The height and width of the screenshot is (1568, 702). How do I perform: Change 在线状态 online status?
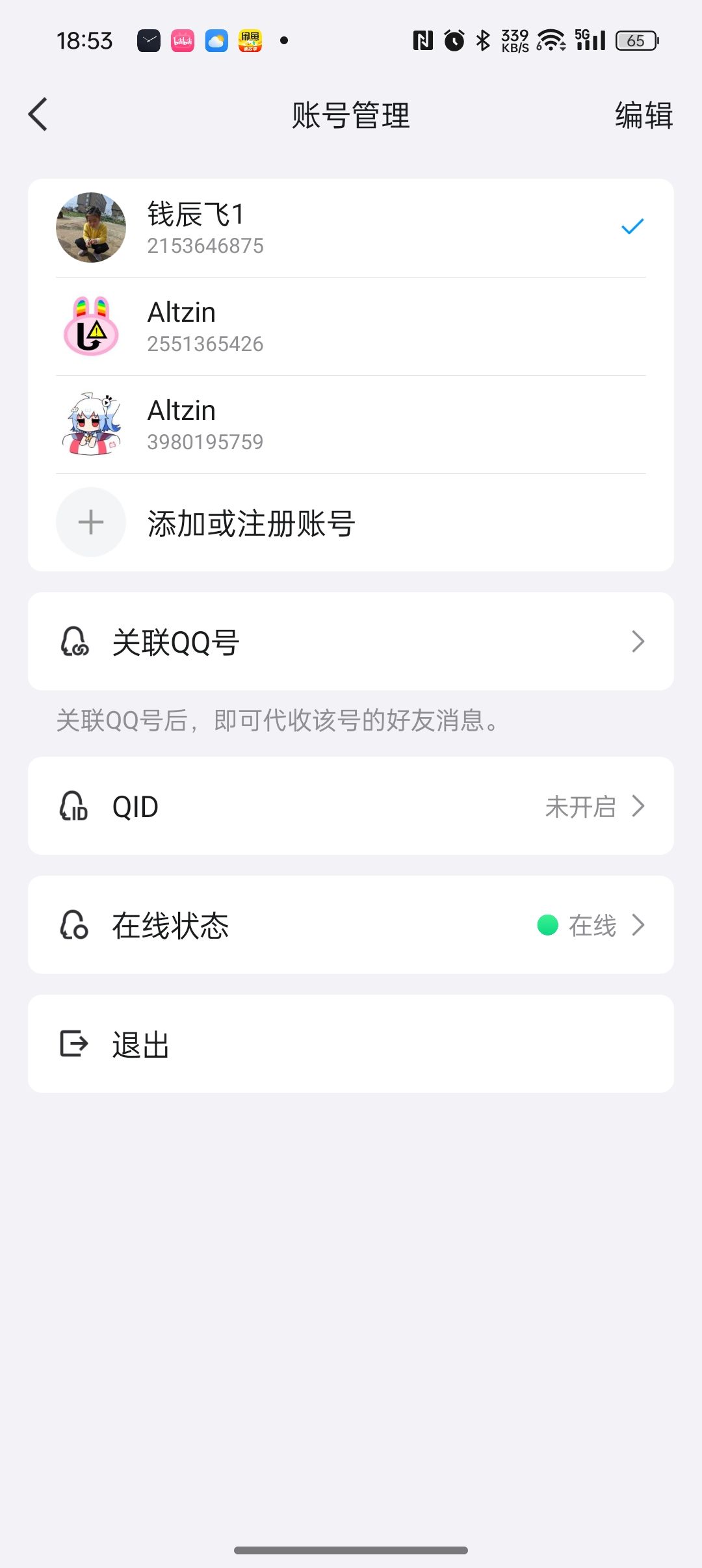[x=350, y=925]
